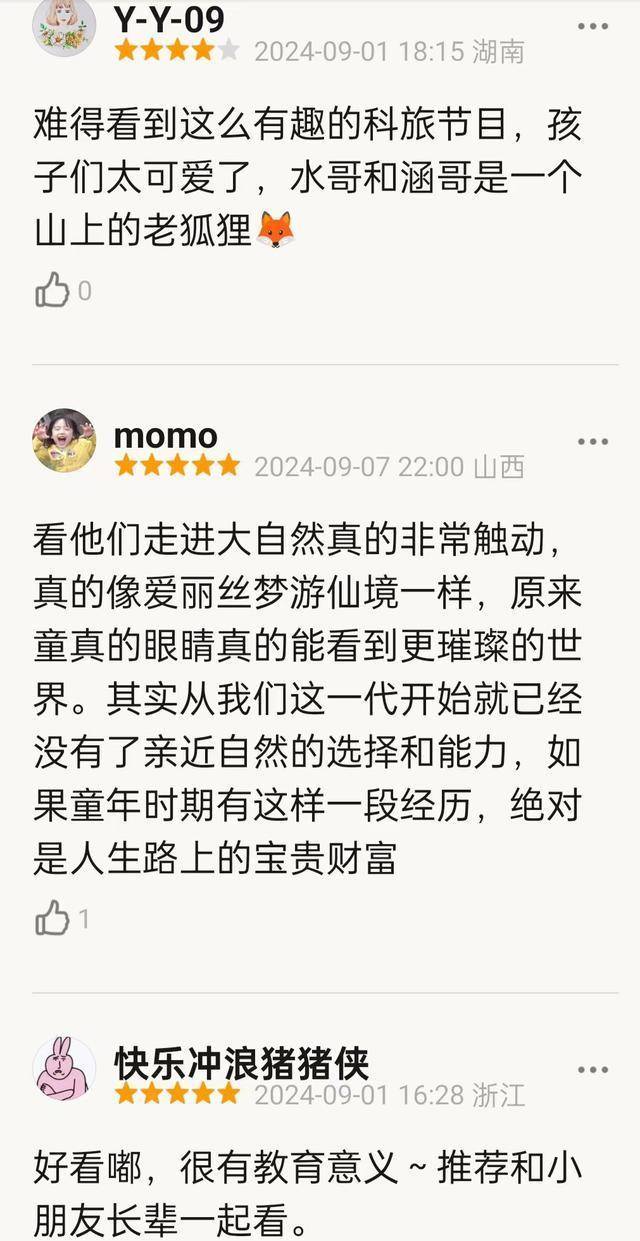Image resolution: width=640 pixels, height=1241 pixels.
Task: Like momo's review
Action: point(52,917)
